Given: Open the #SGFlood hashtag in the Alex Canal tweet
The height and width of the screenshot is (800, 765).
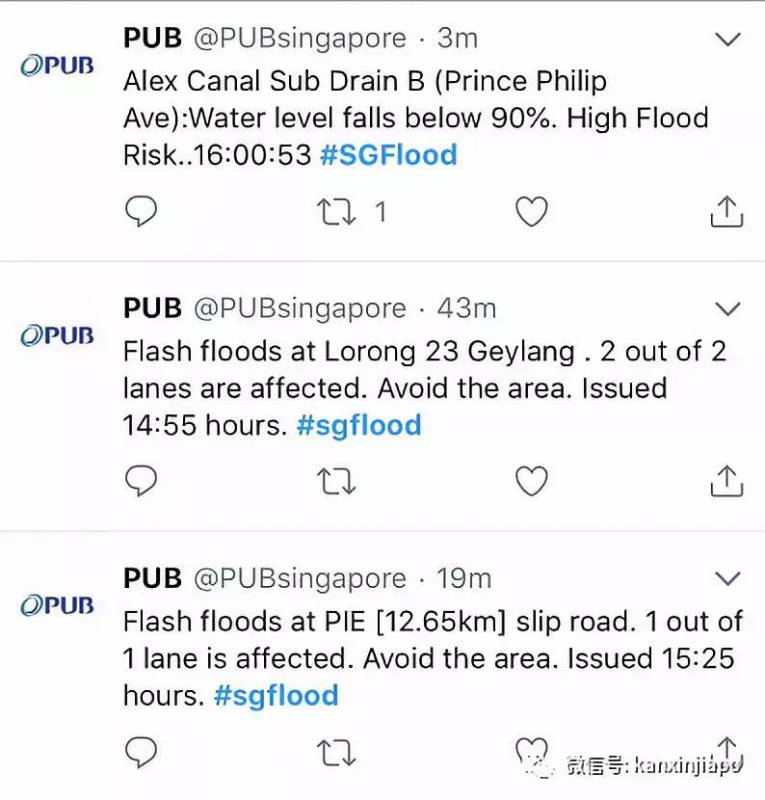Looking at the screenshot, I should (x=388, y=155).
